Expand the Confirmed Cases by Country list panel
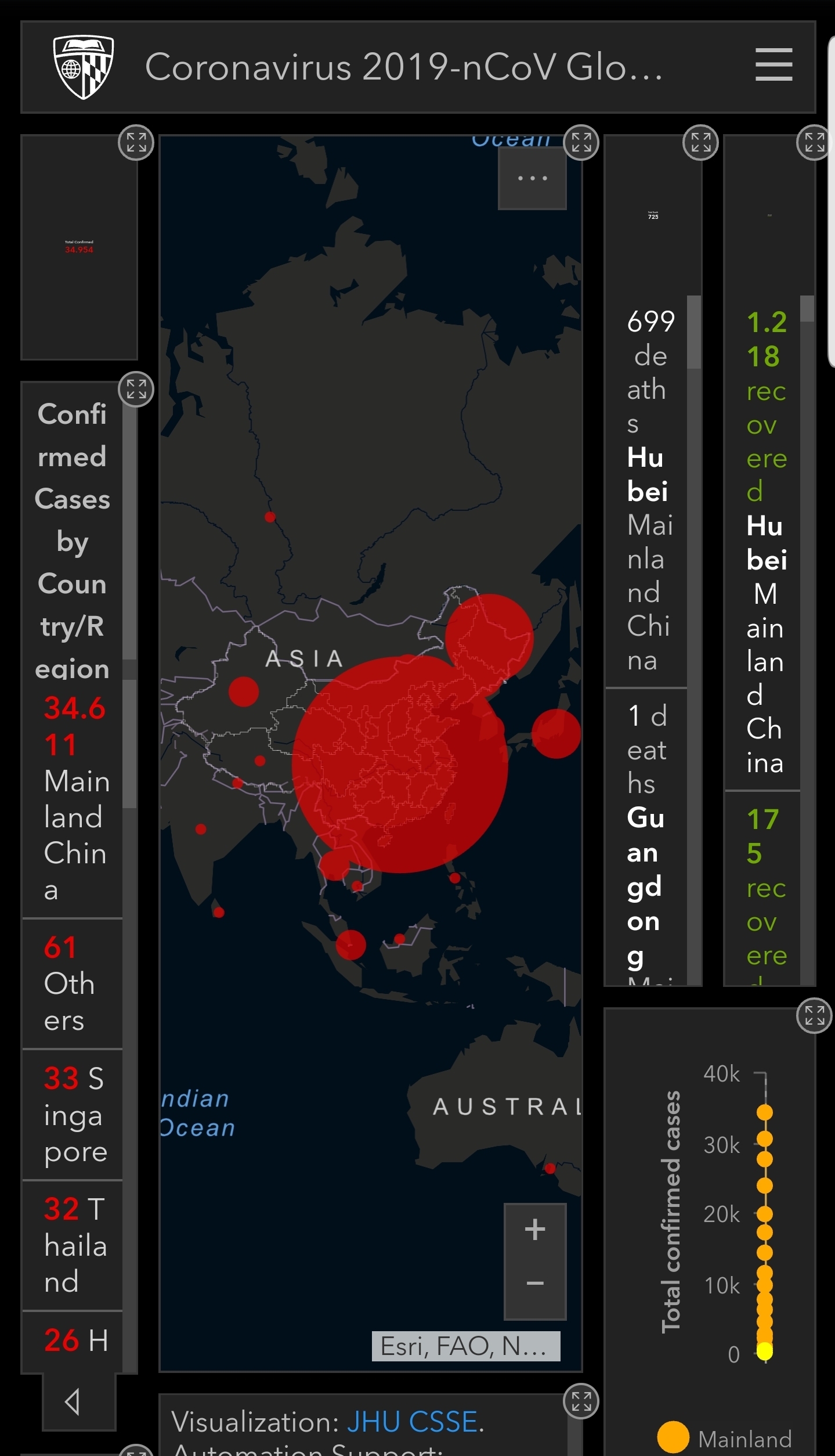This screenshot has width=835, height=1456. pos(136,389)
